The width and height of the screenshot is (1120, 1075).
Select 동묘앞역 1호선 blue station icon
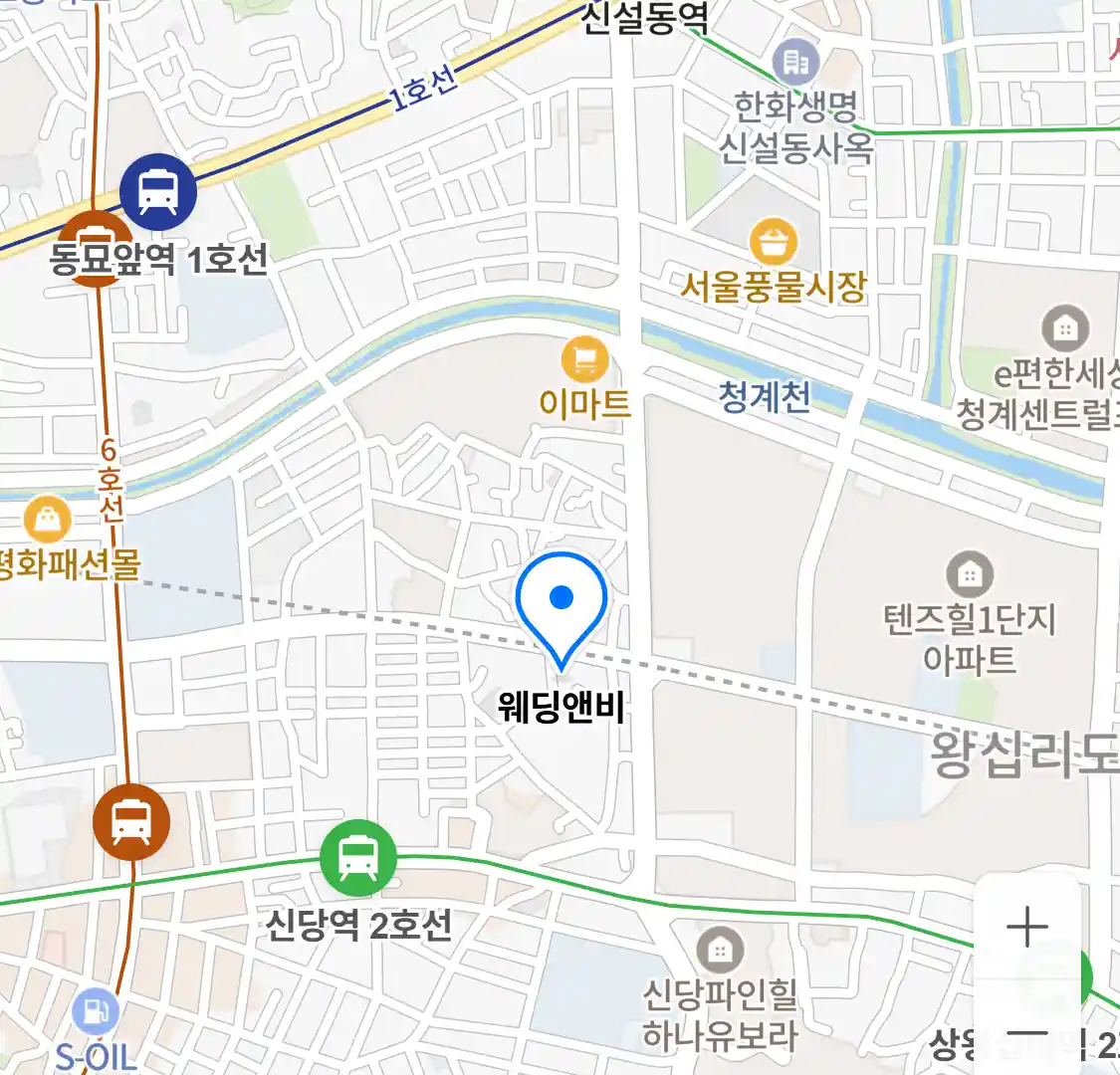click(158, 190)
